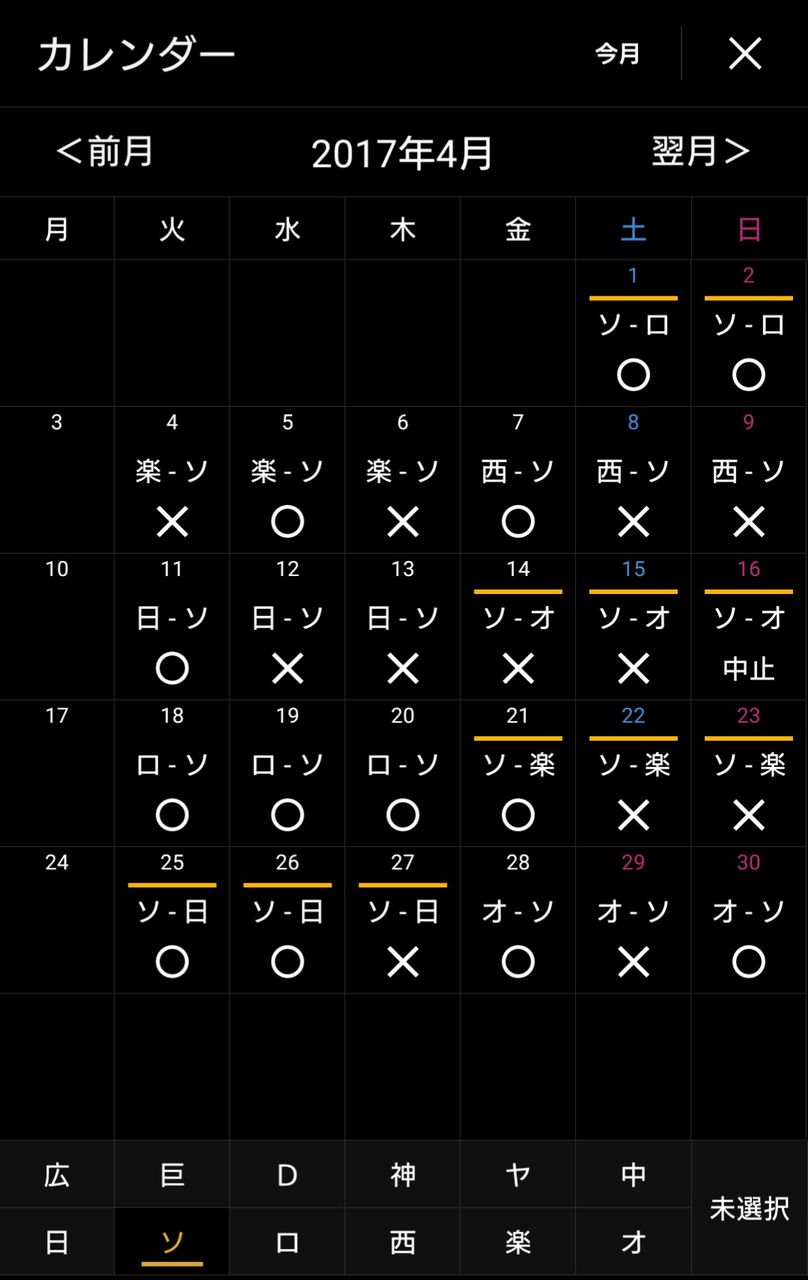Select team ヤ in the team filter
The height and width of the screenshot is (1280, 808).
tap(518, 1174)
